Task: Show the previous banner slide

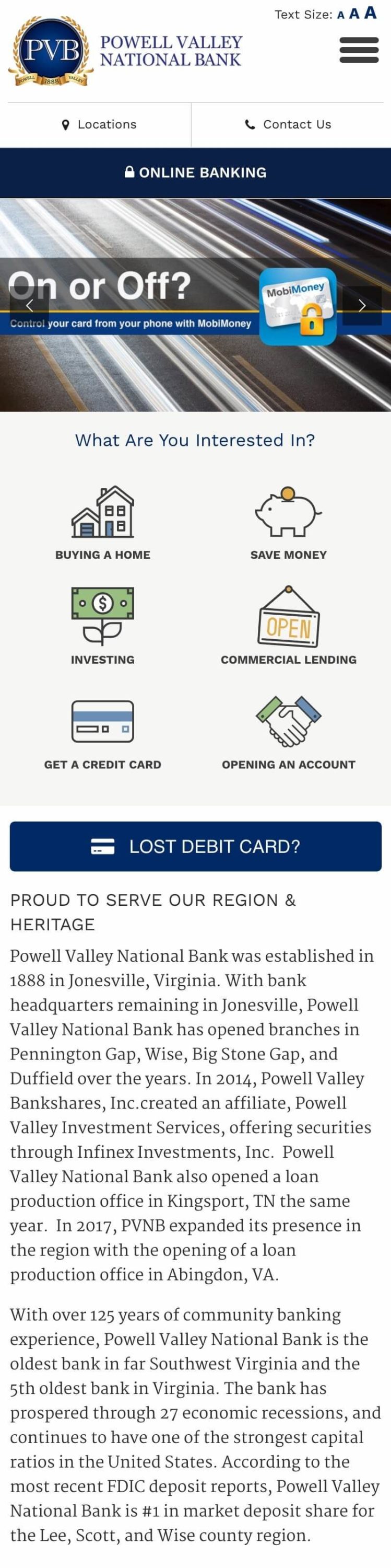Action: click(x=29, y=306)
